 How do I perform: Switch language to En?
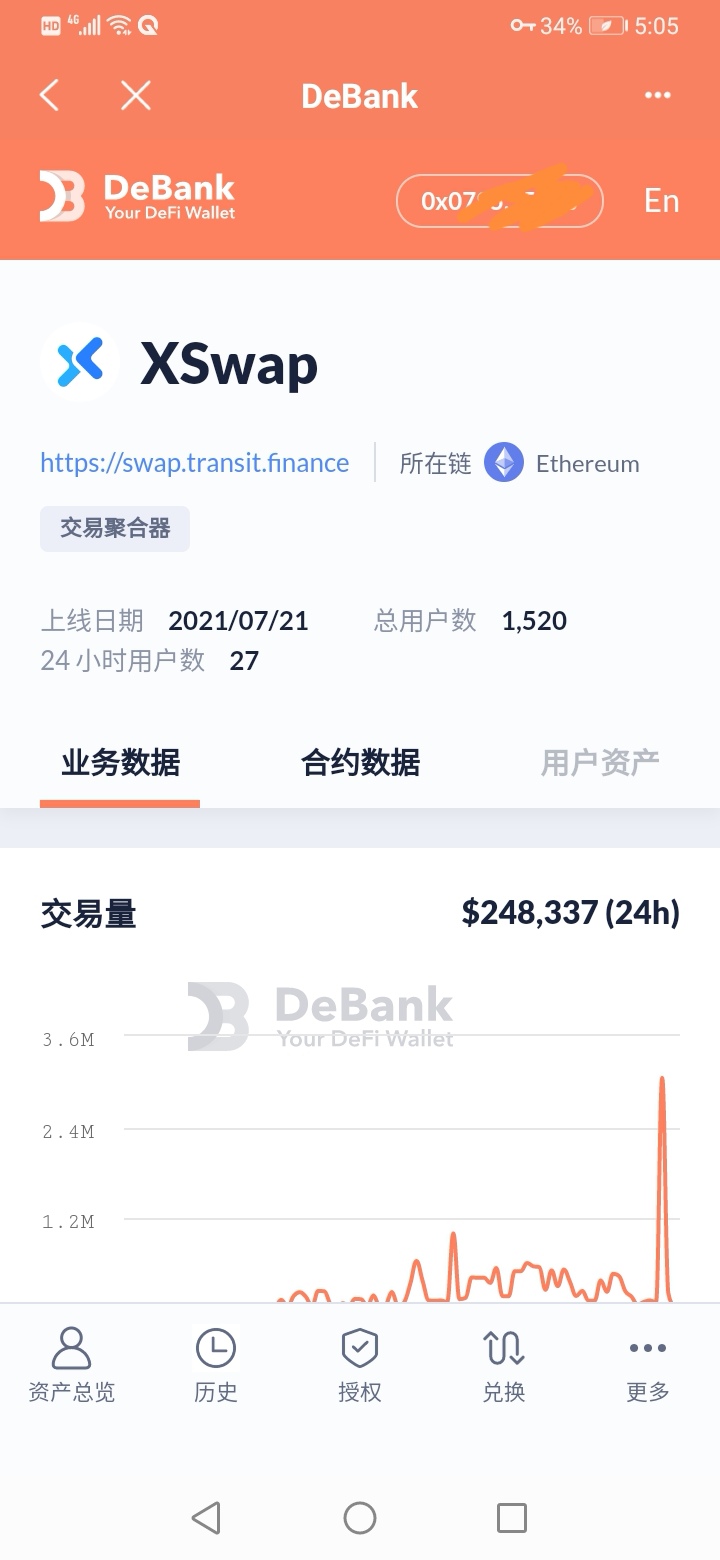tap(661, 201)
